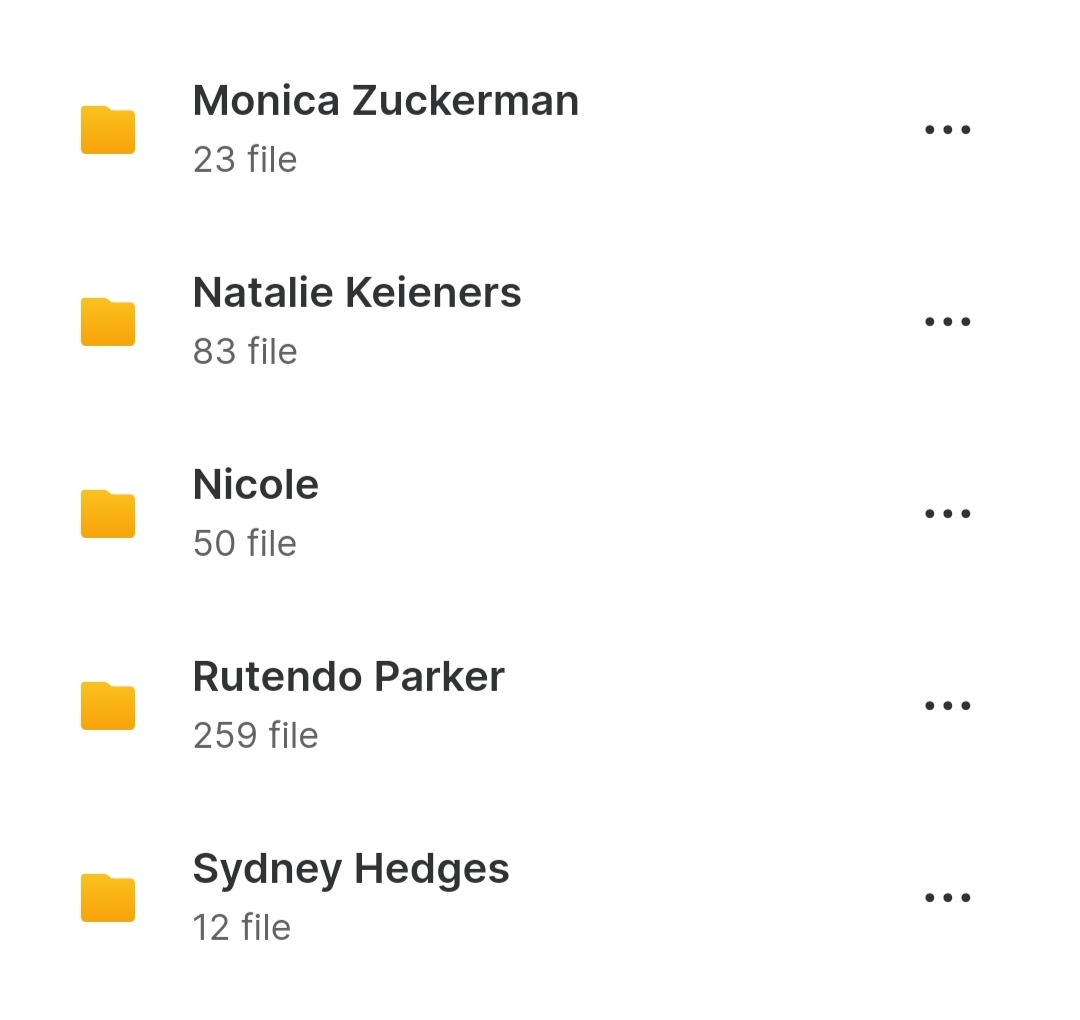Open more options for Monica Zuckerman folder
The height and width of the screenshot is (1020, 1080).
[947, 130]
